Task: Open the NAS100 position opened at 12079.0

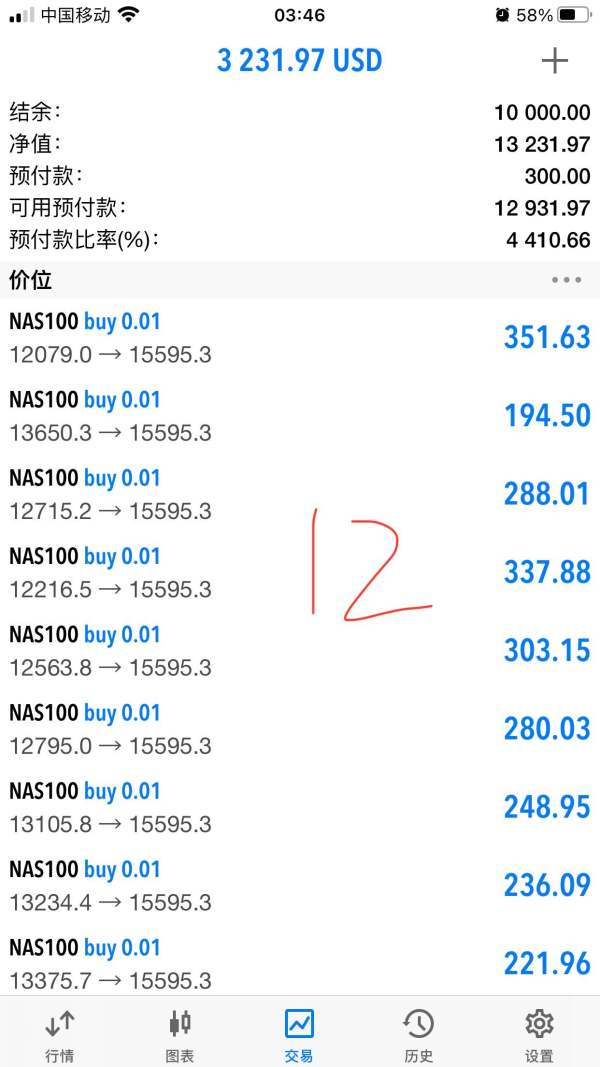Action: click(300, 338)
